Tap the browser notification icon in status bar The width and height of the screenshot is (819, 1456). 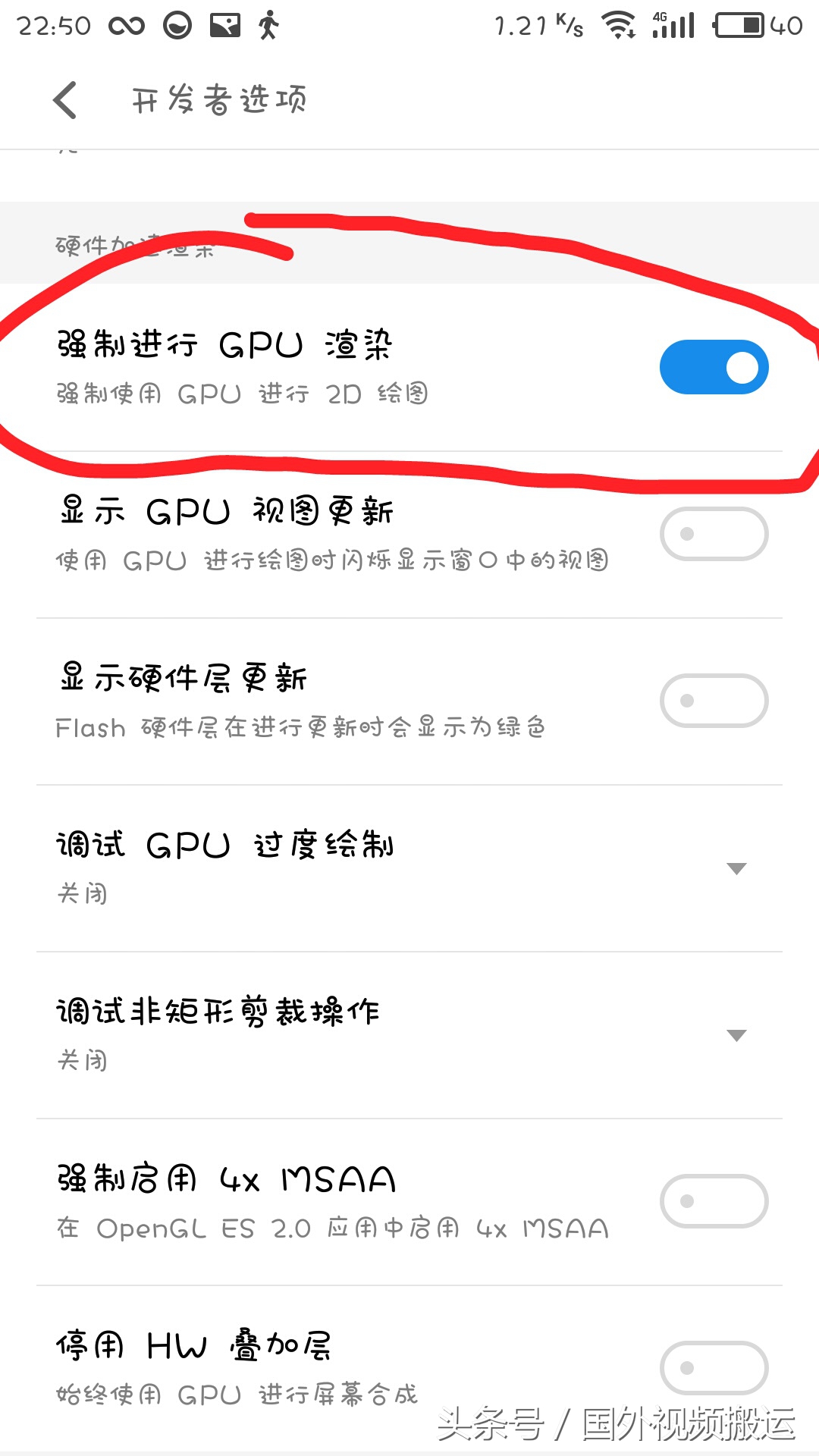[x=176, y=25]
